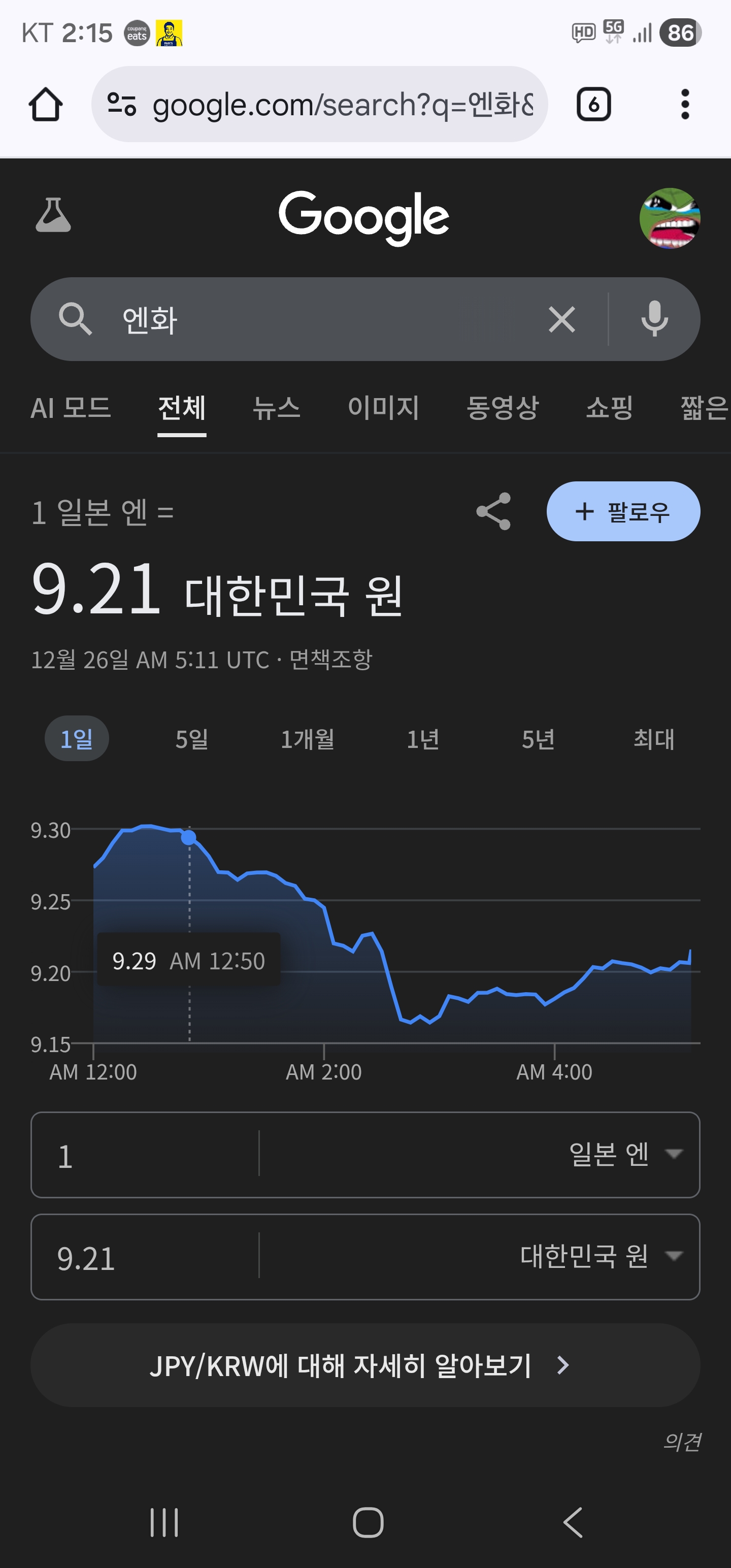
Task: Open the browser overflow menu
Action: click(685, 104)
